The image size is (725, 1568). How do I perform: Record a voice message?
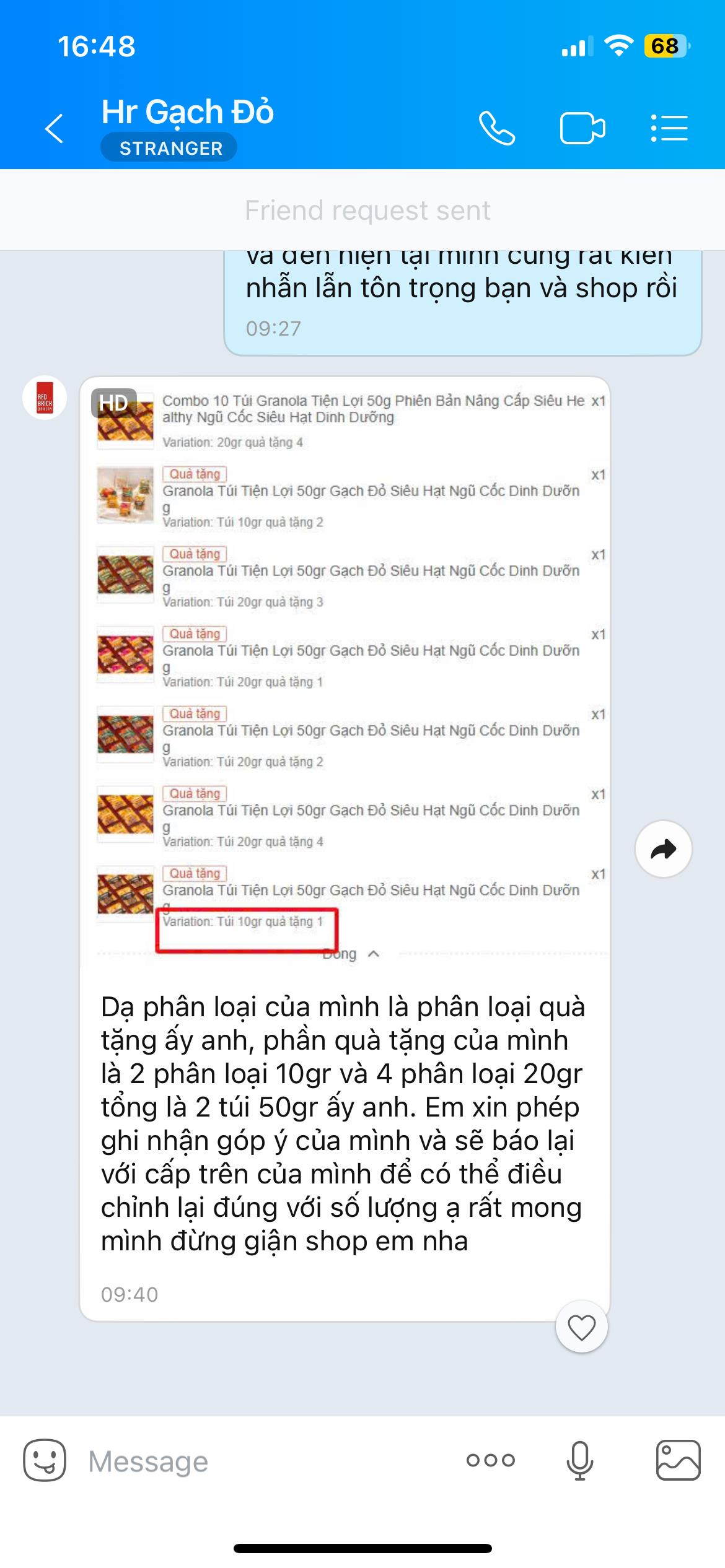[579, 1460]
